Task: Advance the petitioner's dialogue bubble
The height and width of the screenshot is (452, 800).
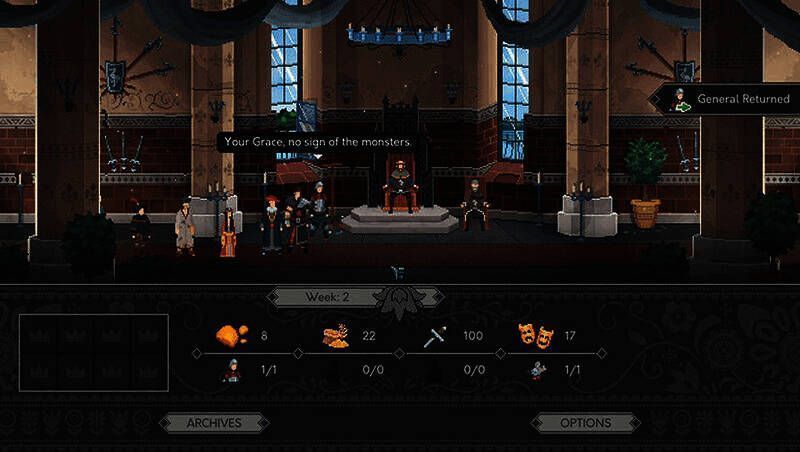Action: pyautogui.click(x=317, y=142)
